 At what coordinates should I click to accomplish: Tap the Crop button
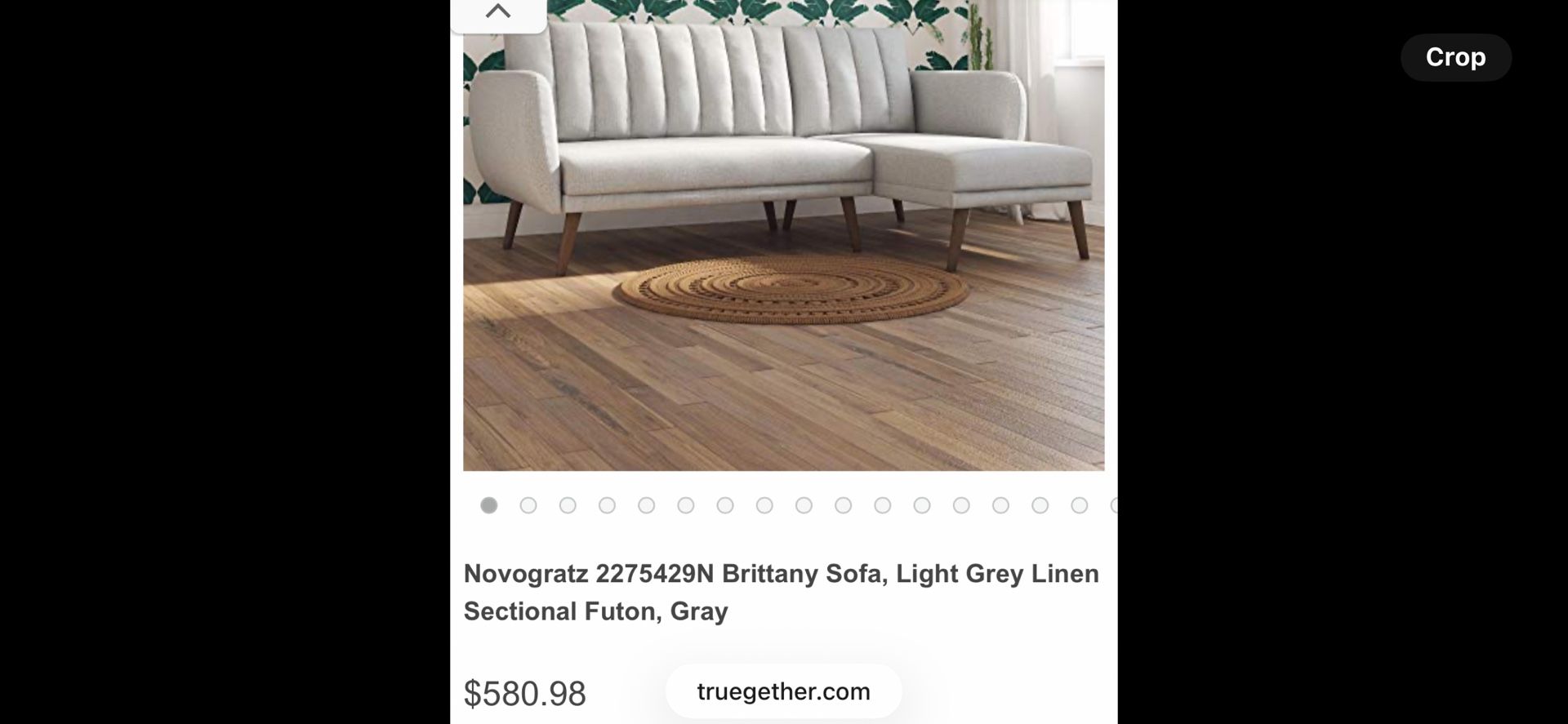1455,57
